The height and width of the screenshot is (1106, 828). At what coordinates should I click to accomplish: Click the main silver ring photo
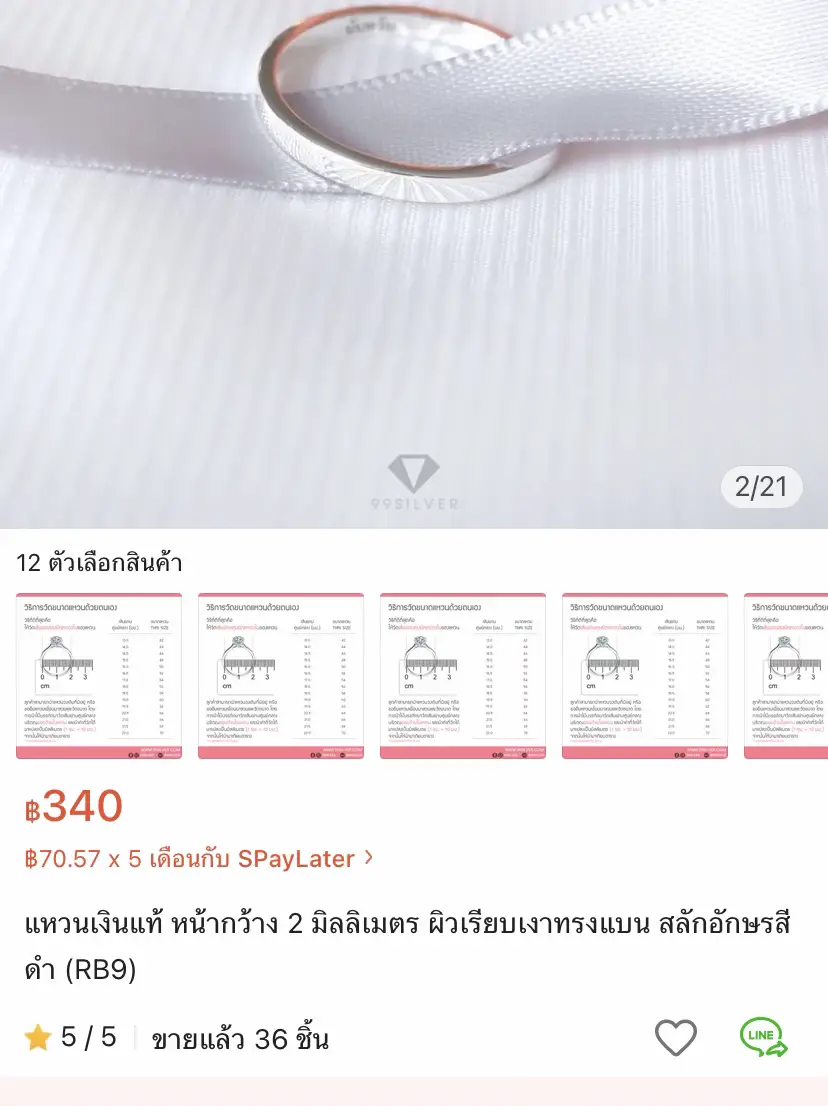tap(414, 260)
